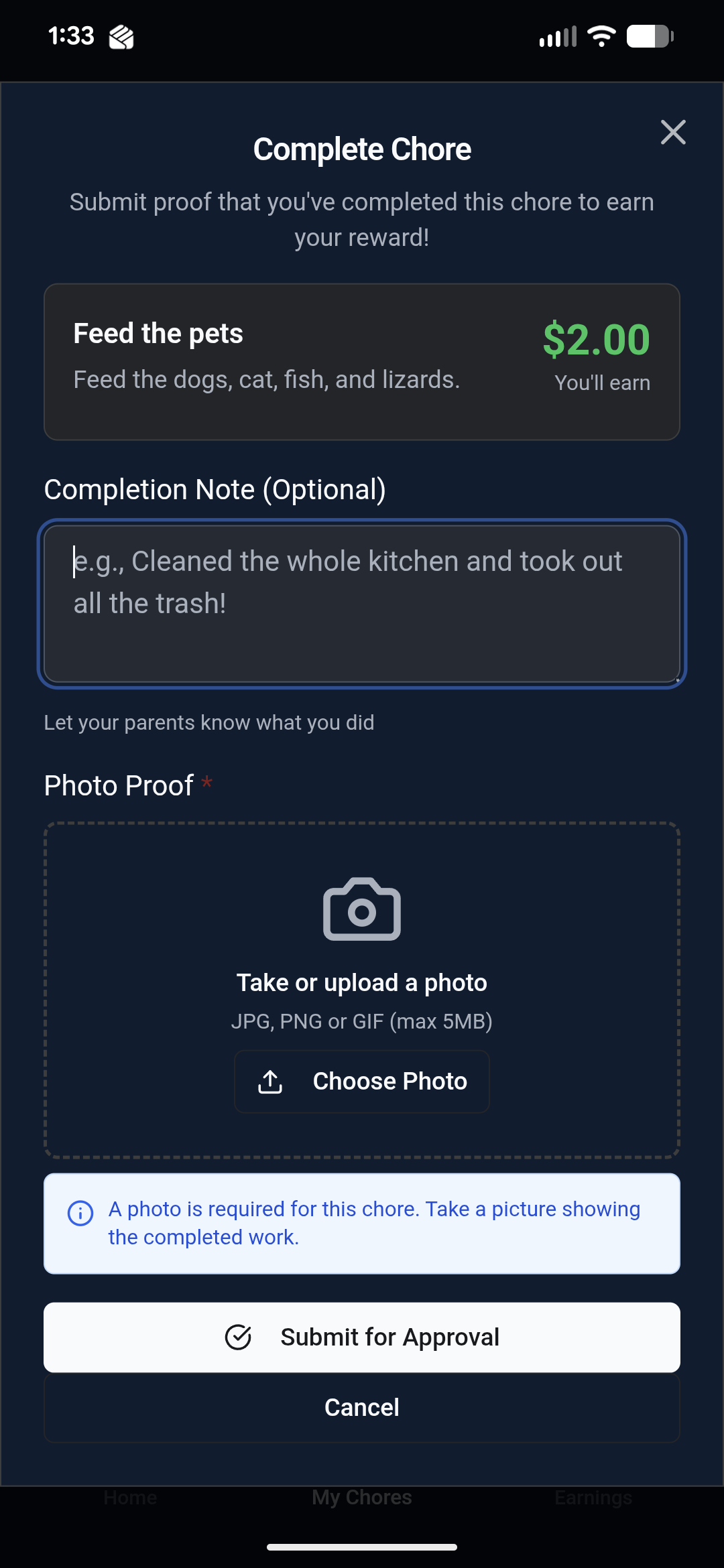
Task: Tap the checkmark icon on Submit for Approval
Action: 239,1337
